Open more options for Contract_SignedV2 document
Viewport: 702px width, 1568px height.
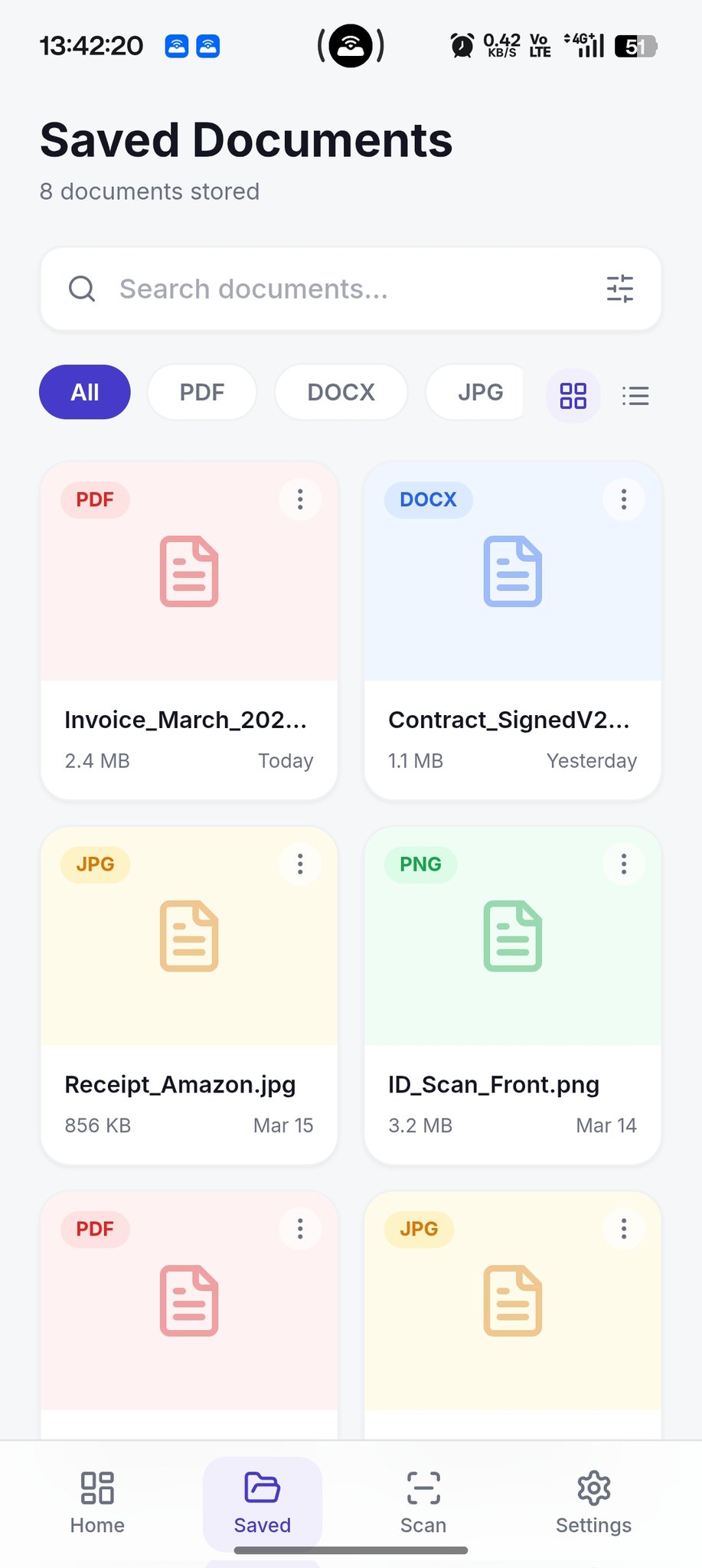tap(624, 500)
